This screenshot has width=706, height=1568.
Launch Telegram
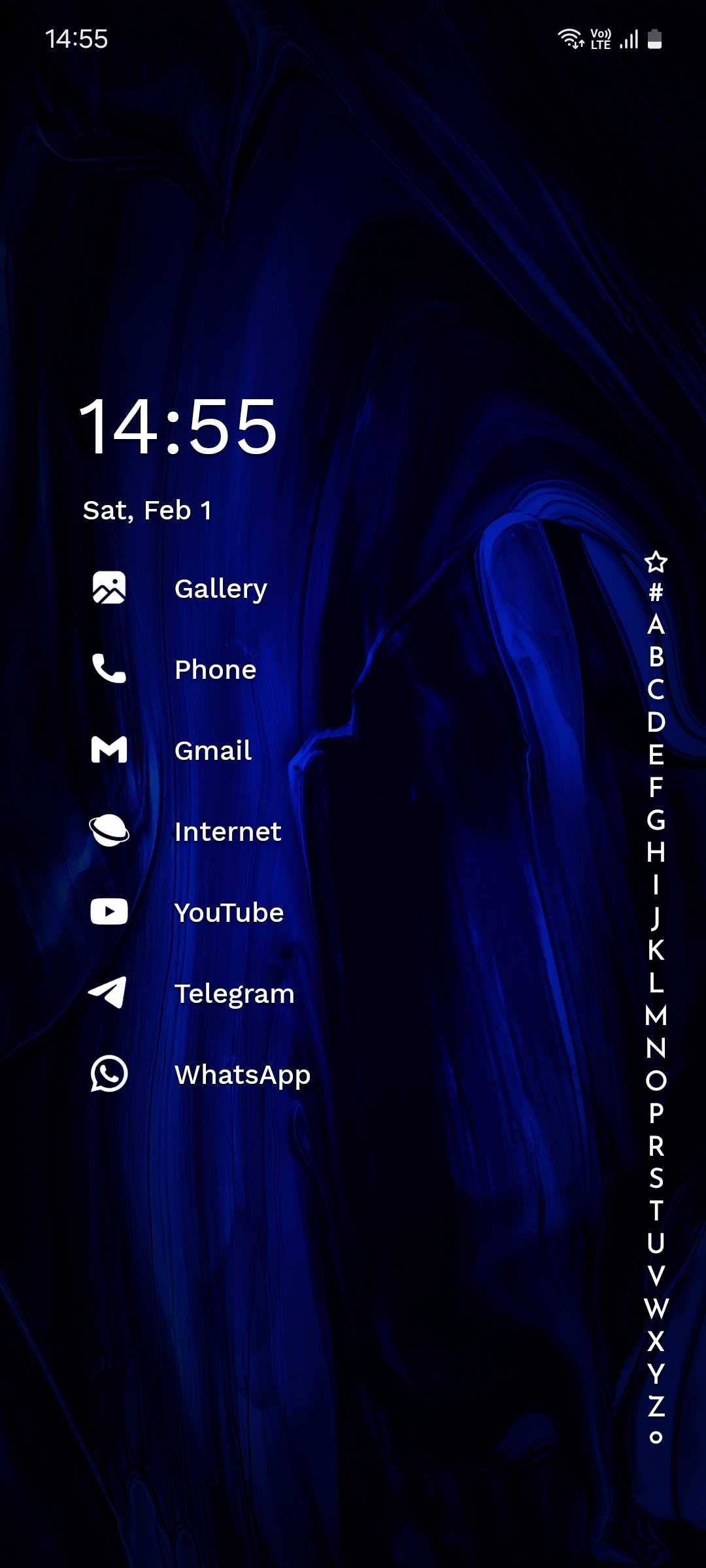click(234, 993)
